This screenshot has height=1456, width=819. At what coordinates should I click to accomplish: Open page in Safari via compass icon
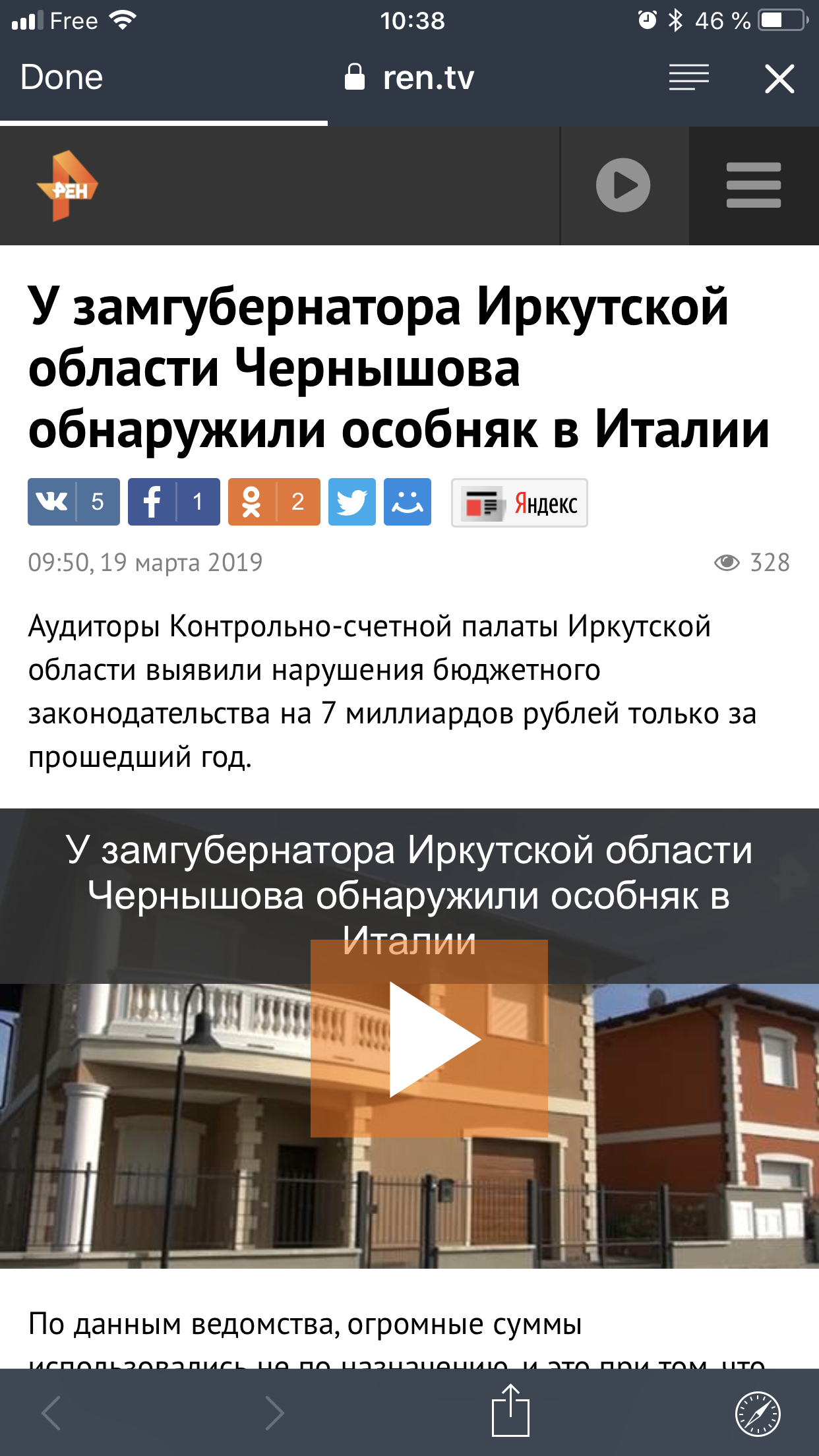point(758,1413)
